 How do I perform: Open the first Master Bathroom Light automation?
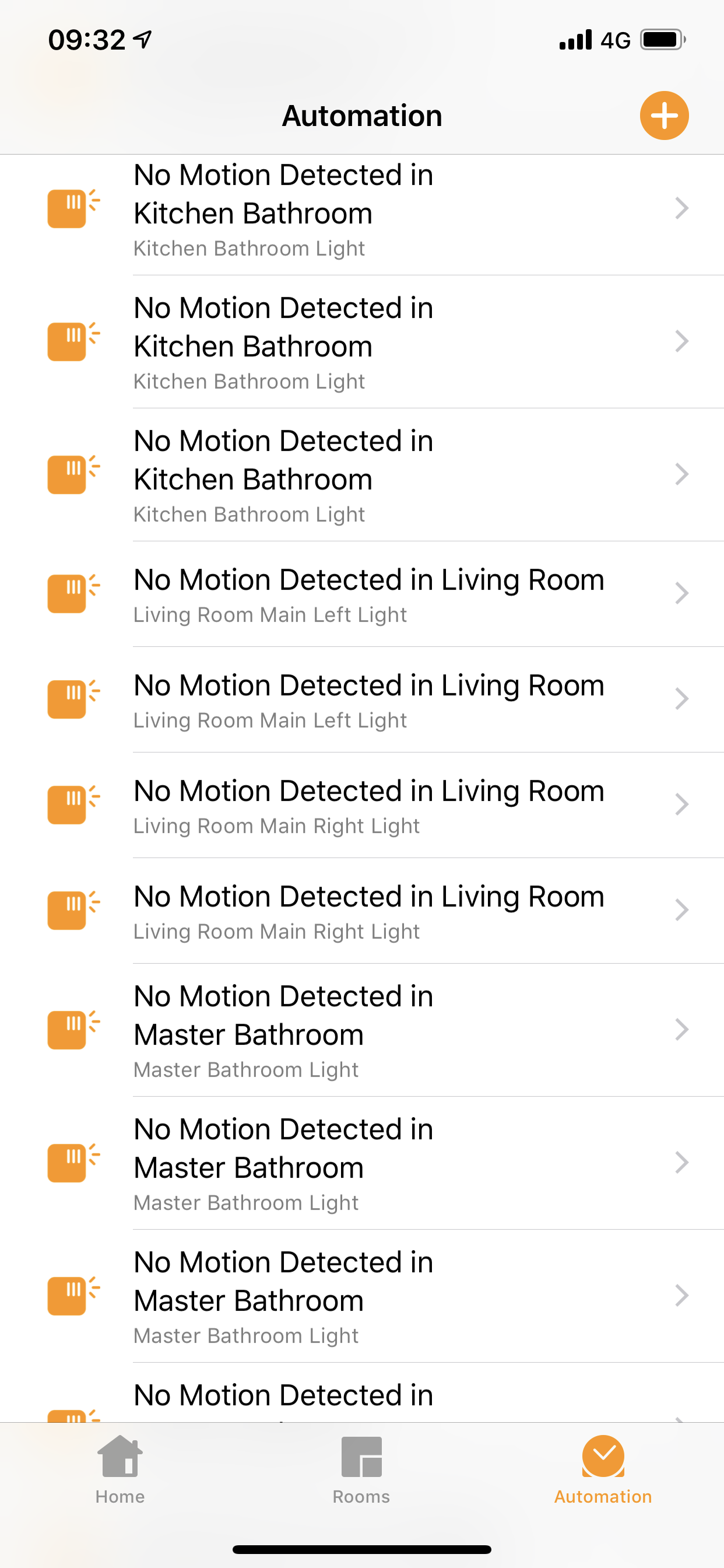coord(362,1030)
